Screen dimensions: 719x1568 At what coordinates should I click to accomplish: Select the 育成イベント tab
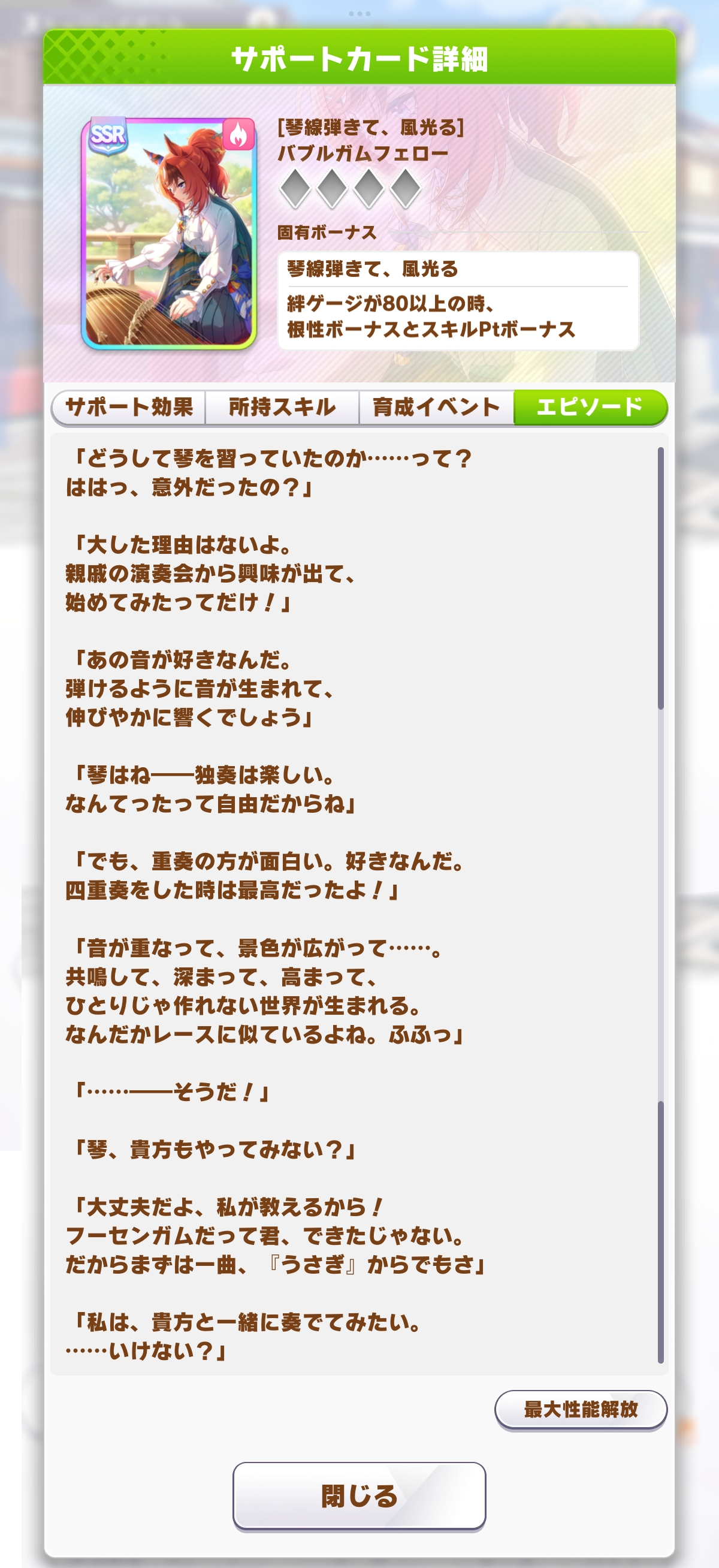[436, 407]
